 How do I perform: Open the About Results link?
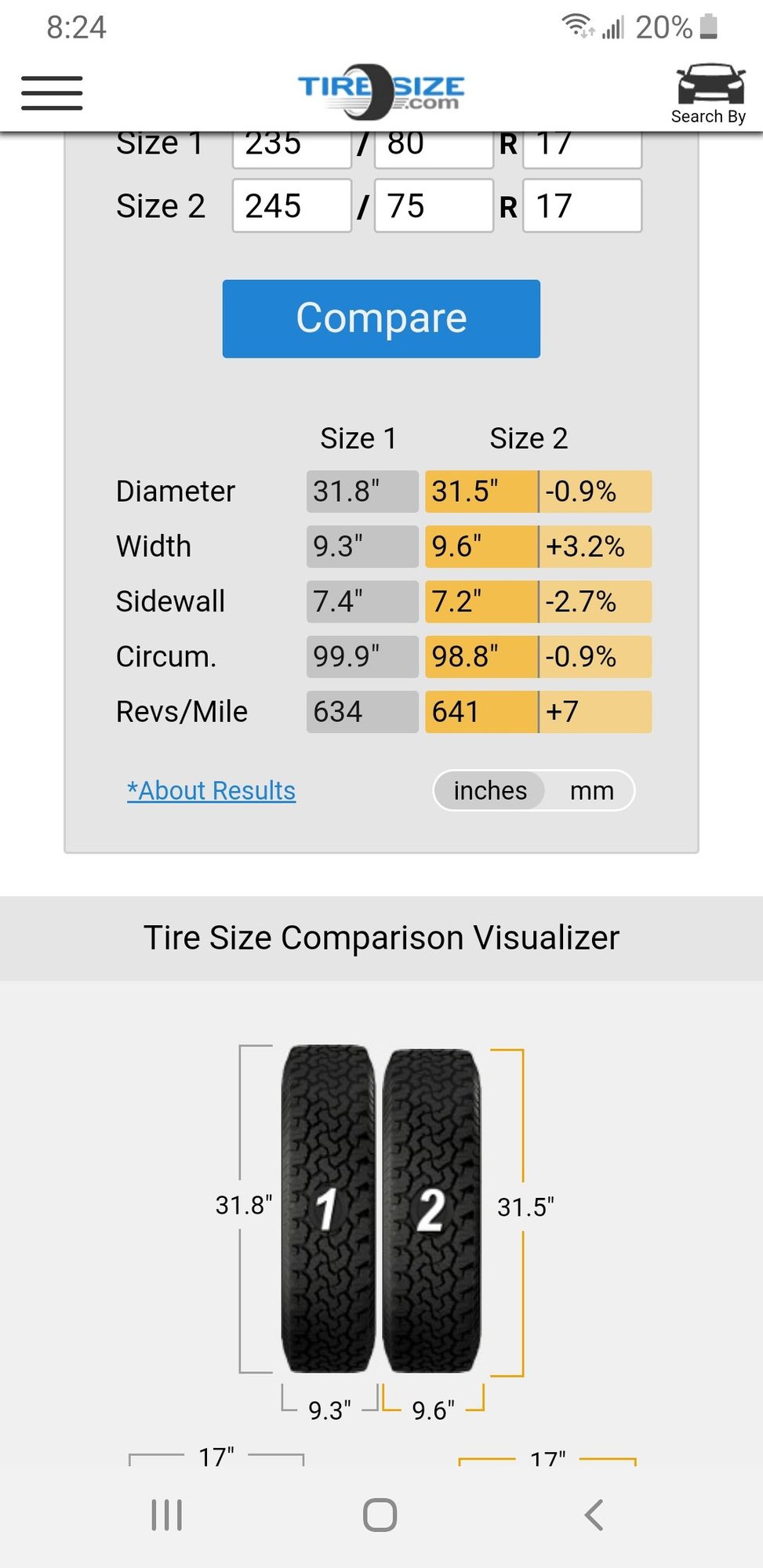click(x=210, y=790)
